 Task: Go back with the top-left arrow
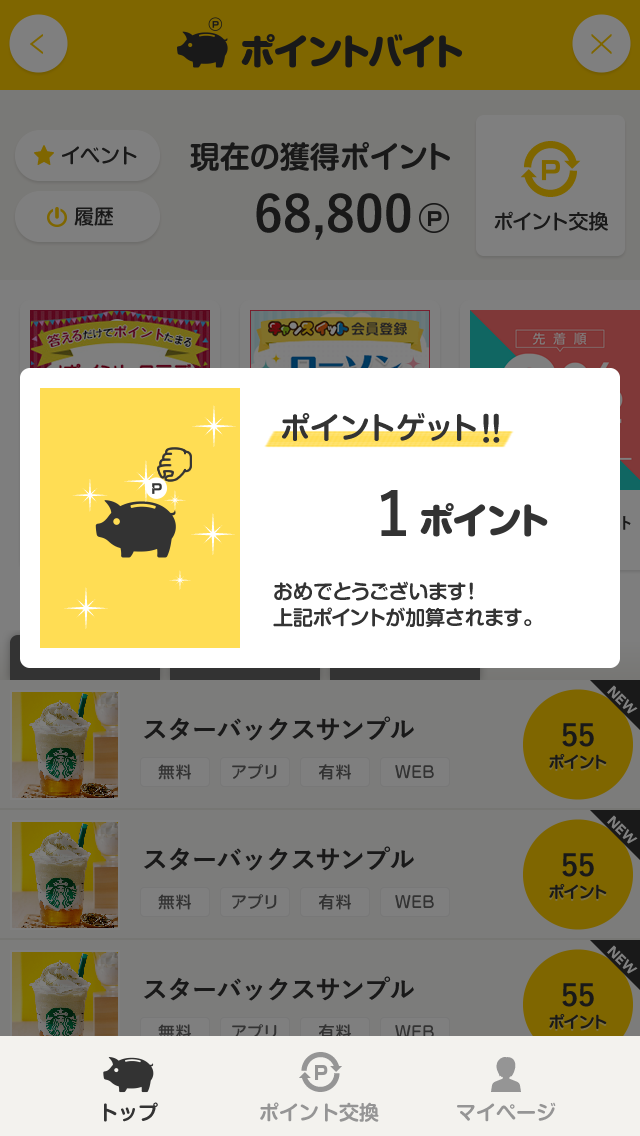(x=38, y=44)
